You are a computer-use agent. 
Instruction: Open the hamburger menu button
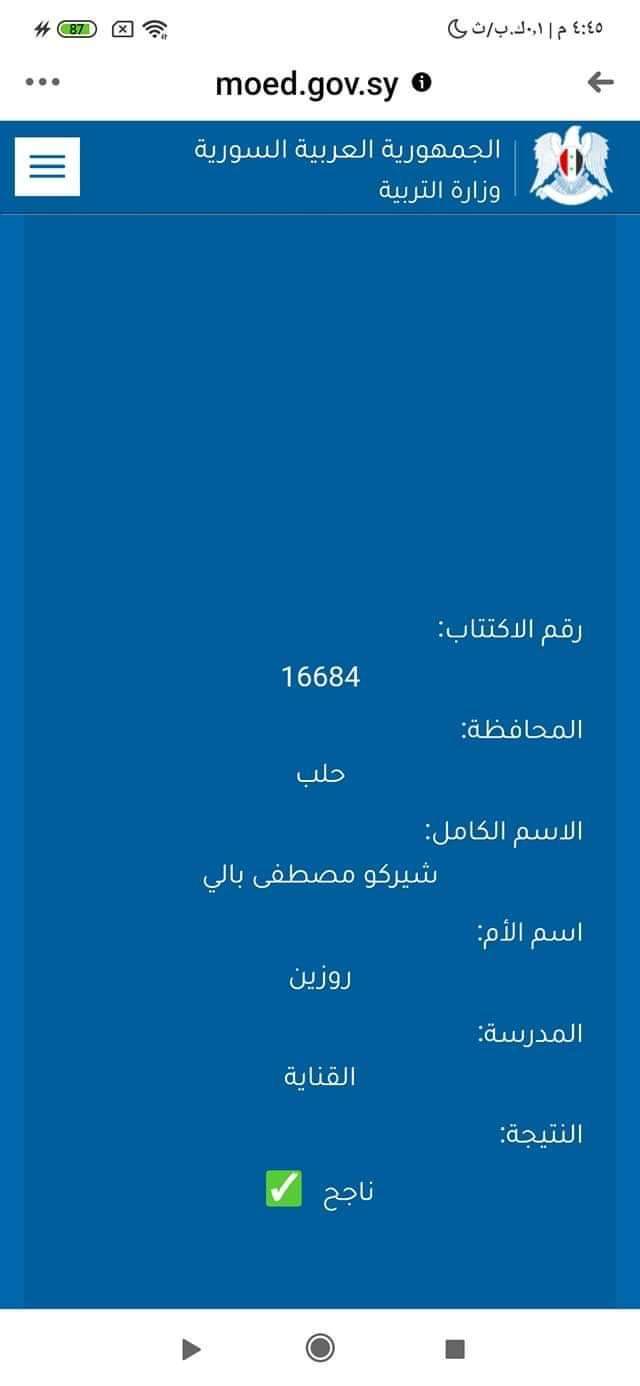point(47,166)
